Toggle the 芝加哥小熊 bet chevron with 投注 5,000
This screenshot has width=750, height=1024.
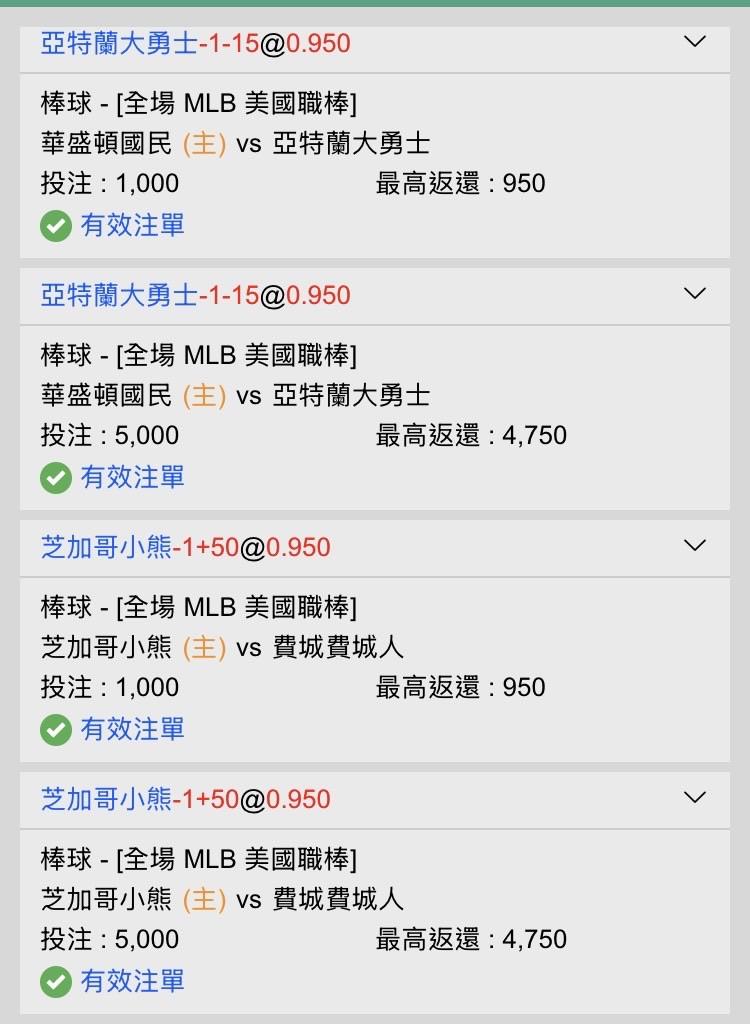coord(694,798)
